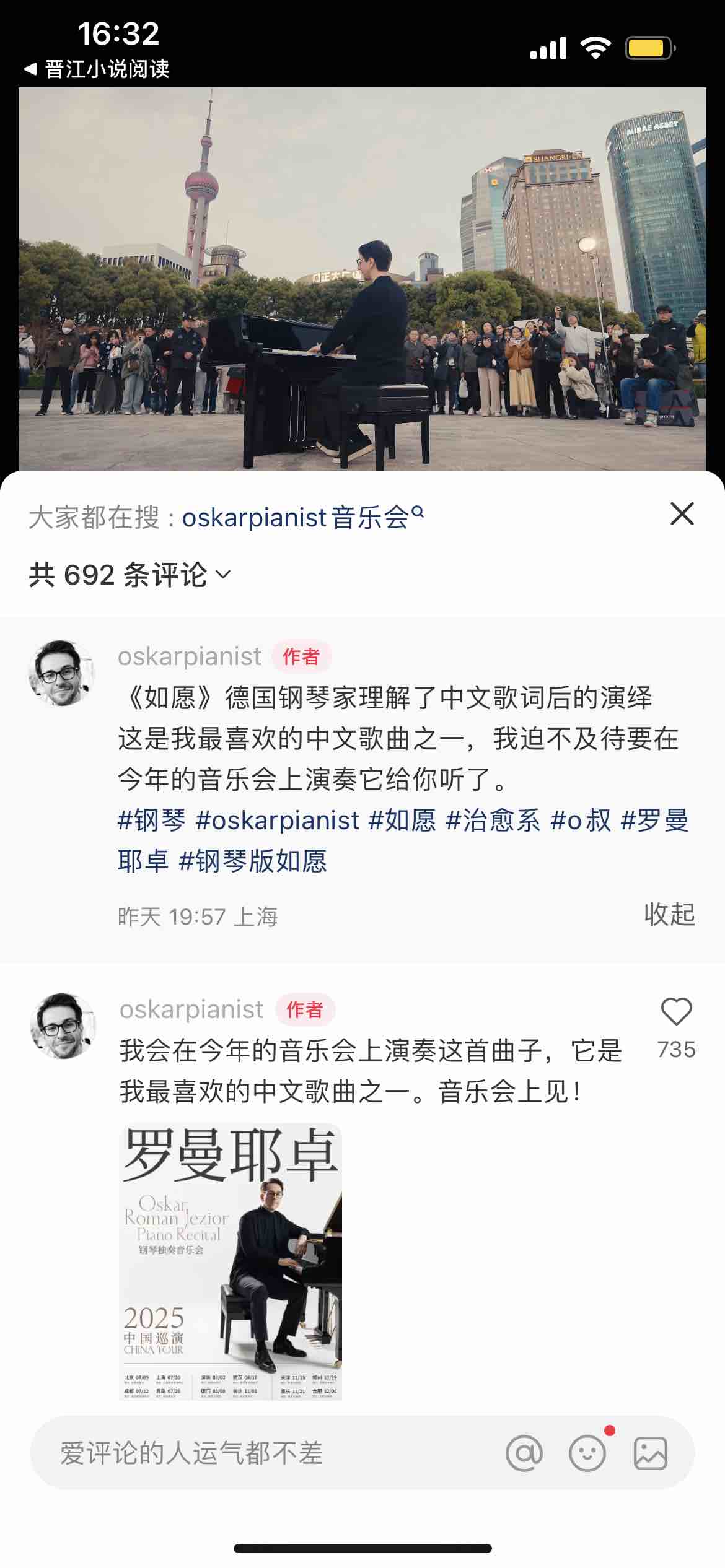Viewport: 725px width, 1568px height.
Task: Open the 罗曼耶卓 tour poster image
Action: point(231,1261)
